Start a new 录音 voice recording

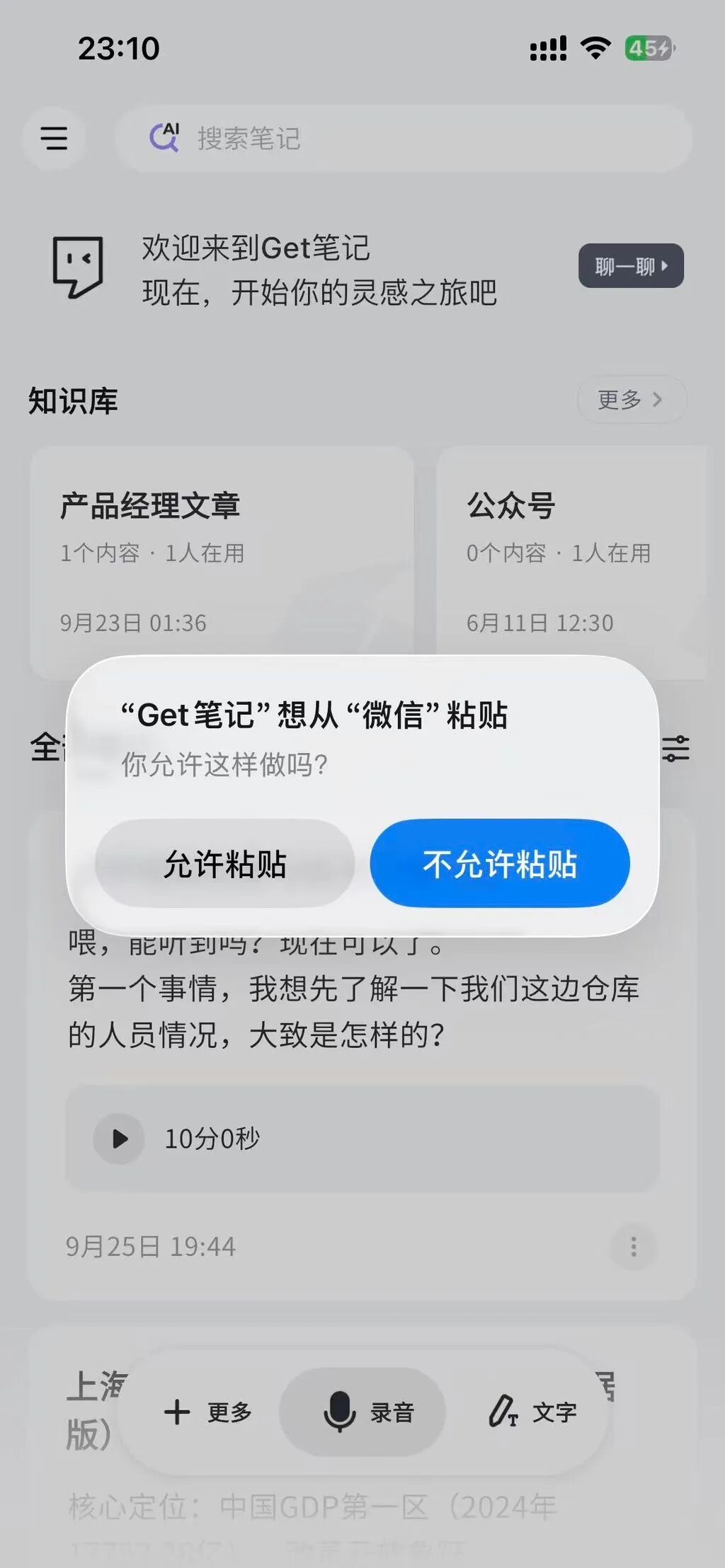click(x=362, y=1412)
